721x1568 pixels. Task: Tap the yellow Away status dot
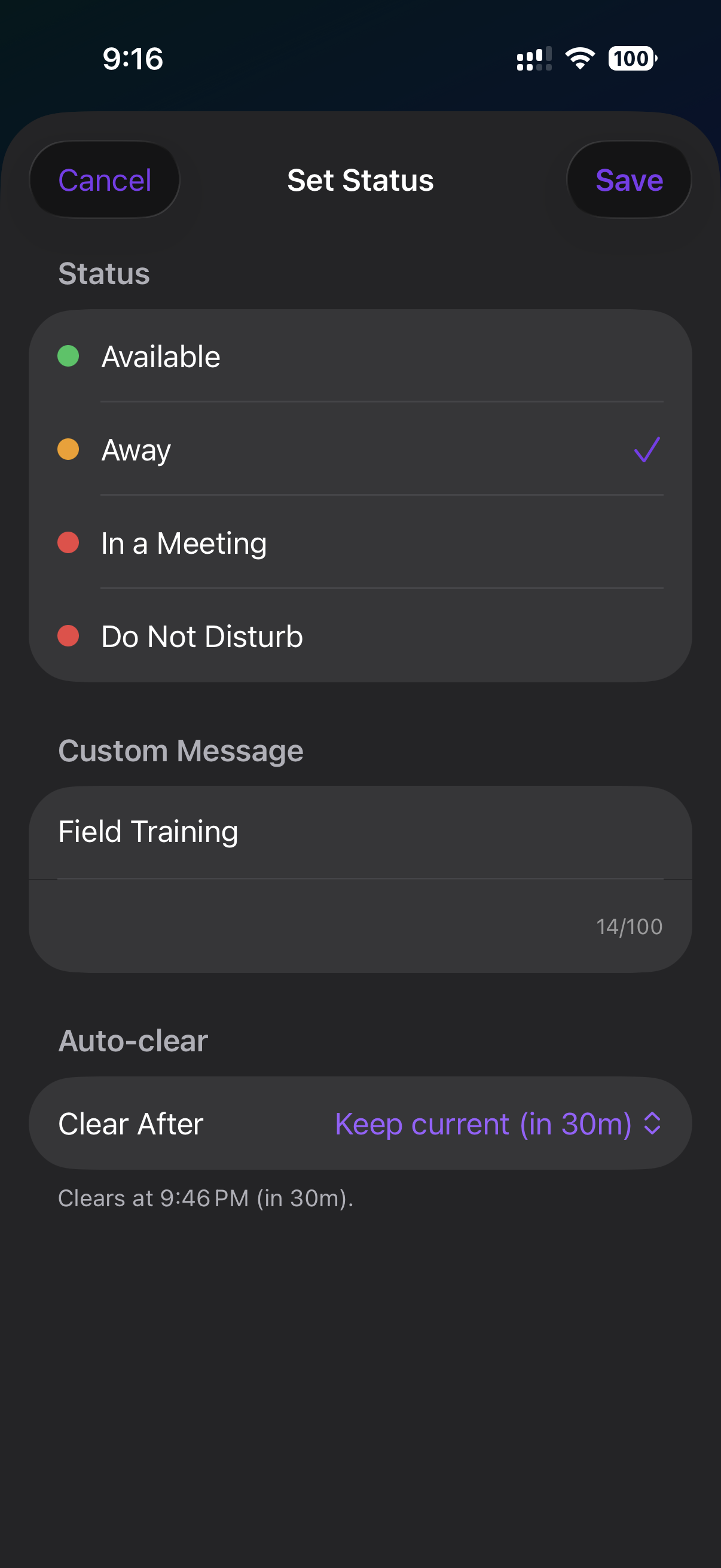tap(68, 450)
